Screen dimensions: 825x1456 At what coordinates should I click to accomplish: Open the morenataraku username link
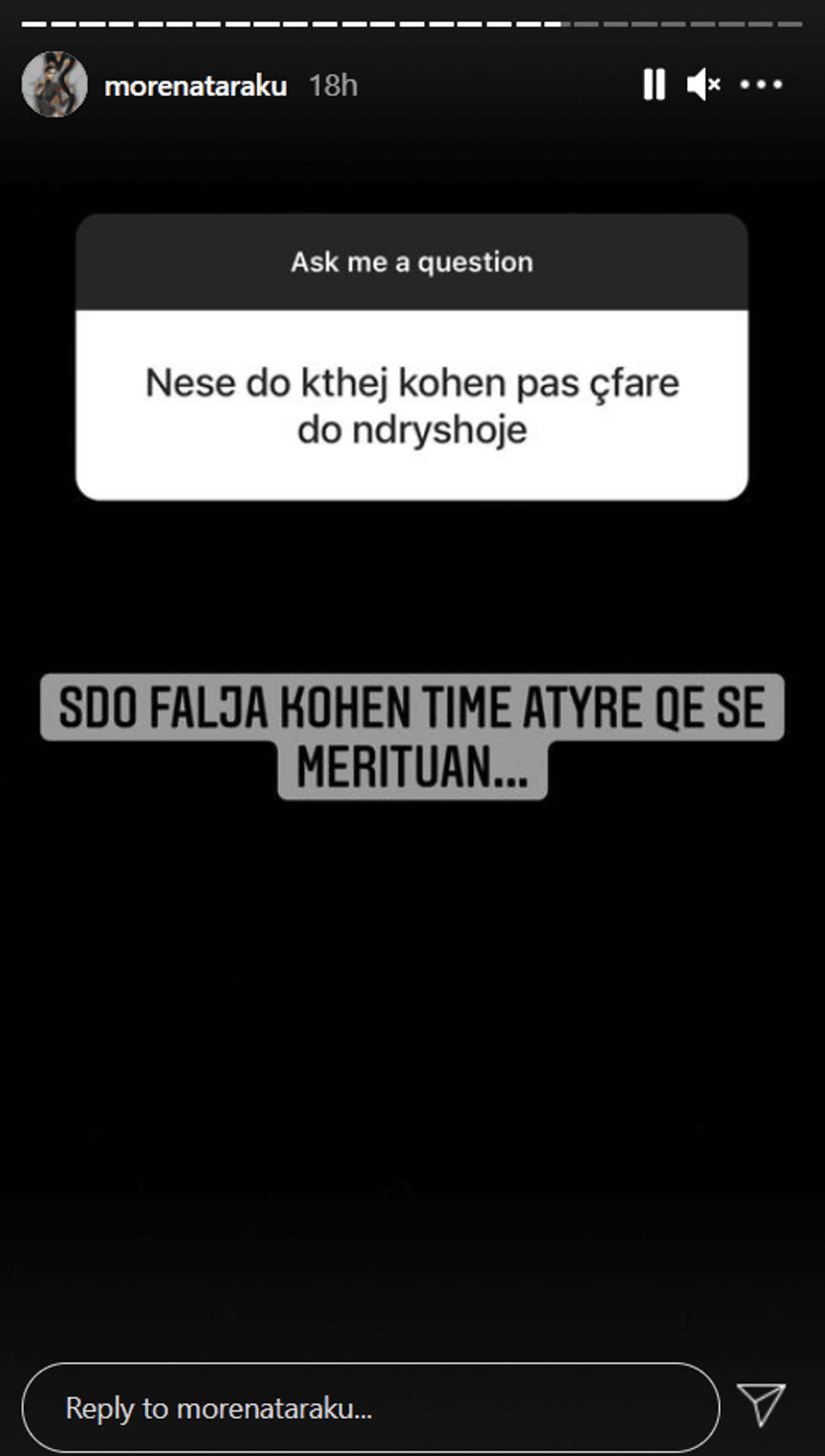point(195,86)
